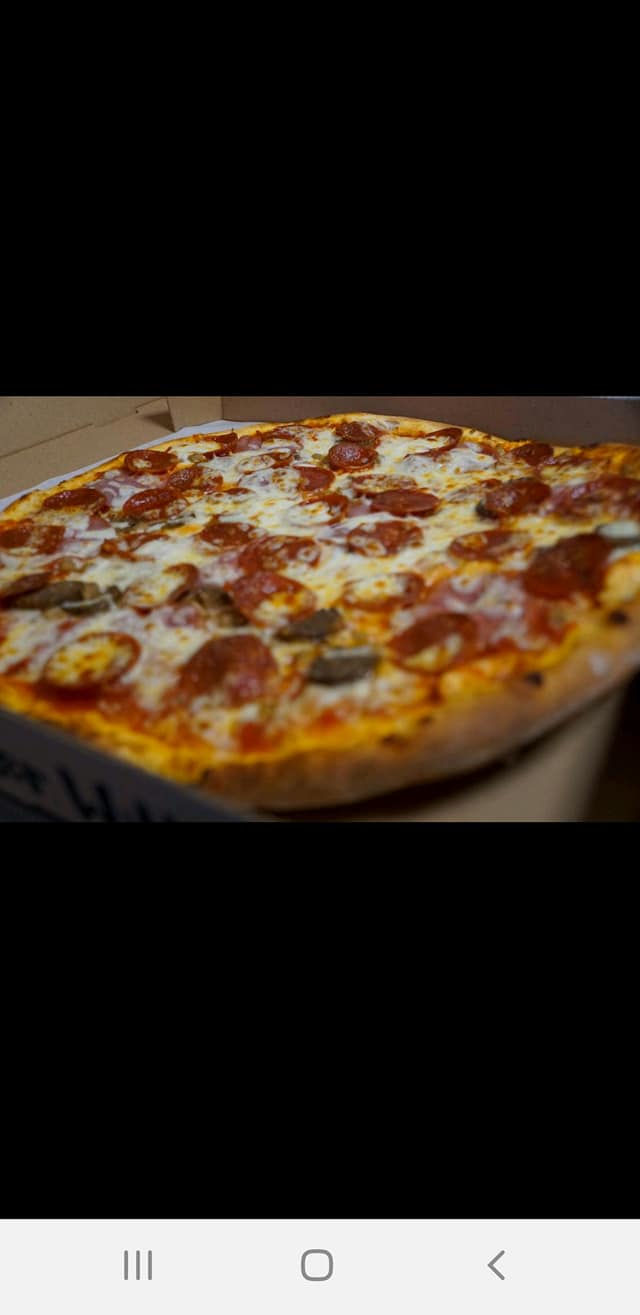The height and width of the screenshot is (1315, 640).
Task: Open the recent apps view
Action: coord(138,1265)
